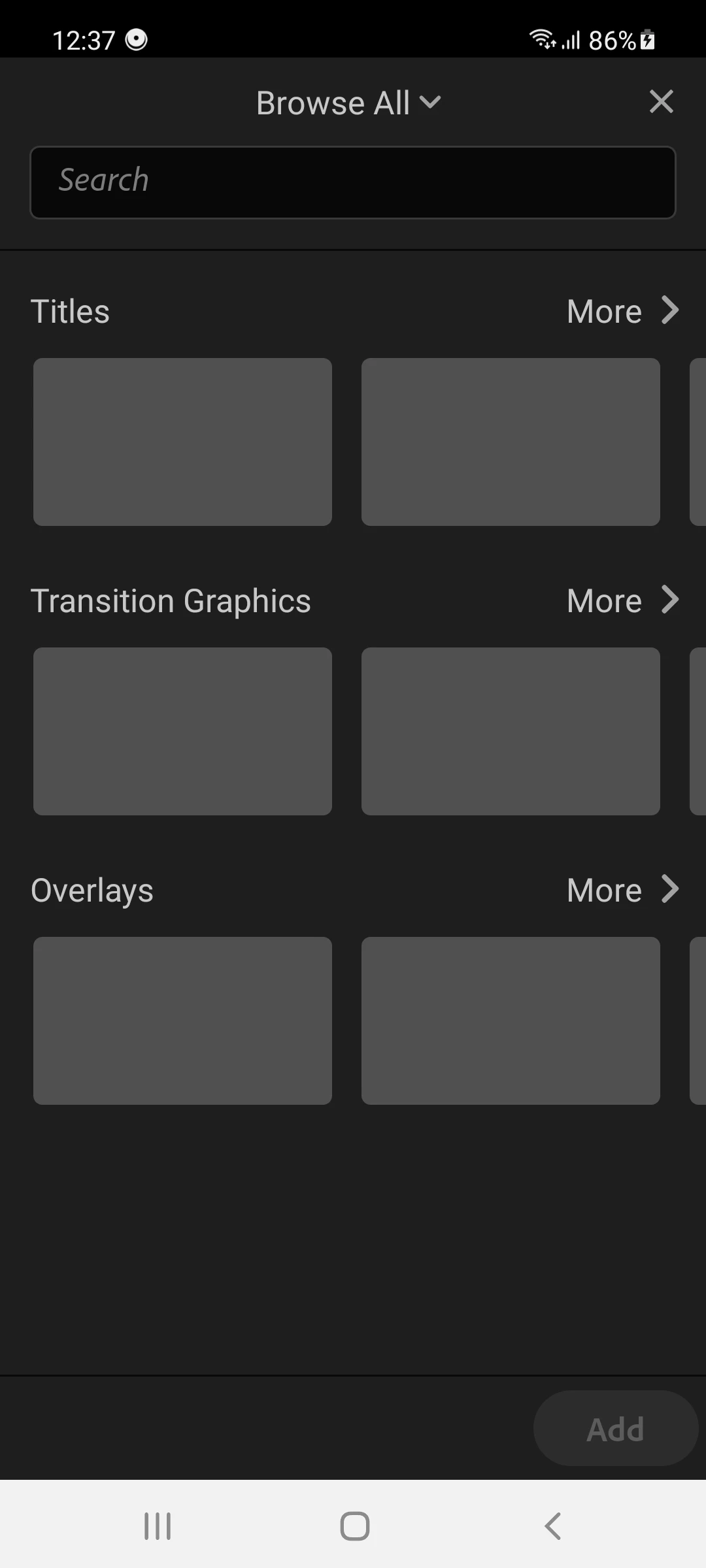Open recent apps from navigation bar

coord(158,1526)
